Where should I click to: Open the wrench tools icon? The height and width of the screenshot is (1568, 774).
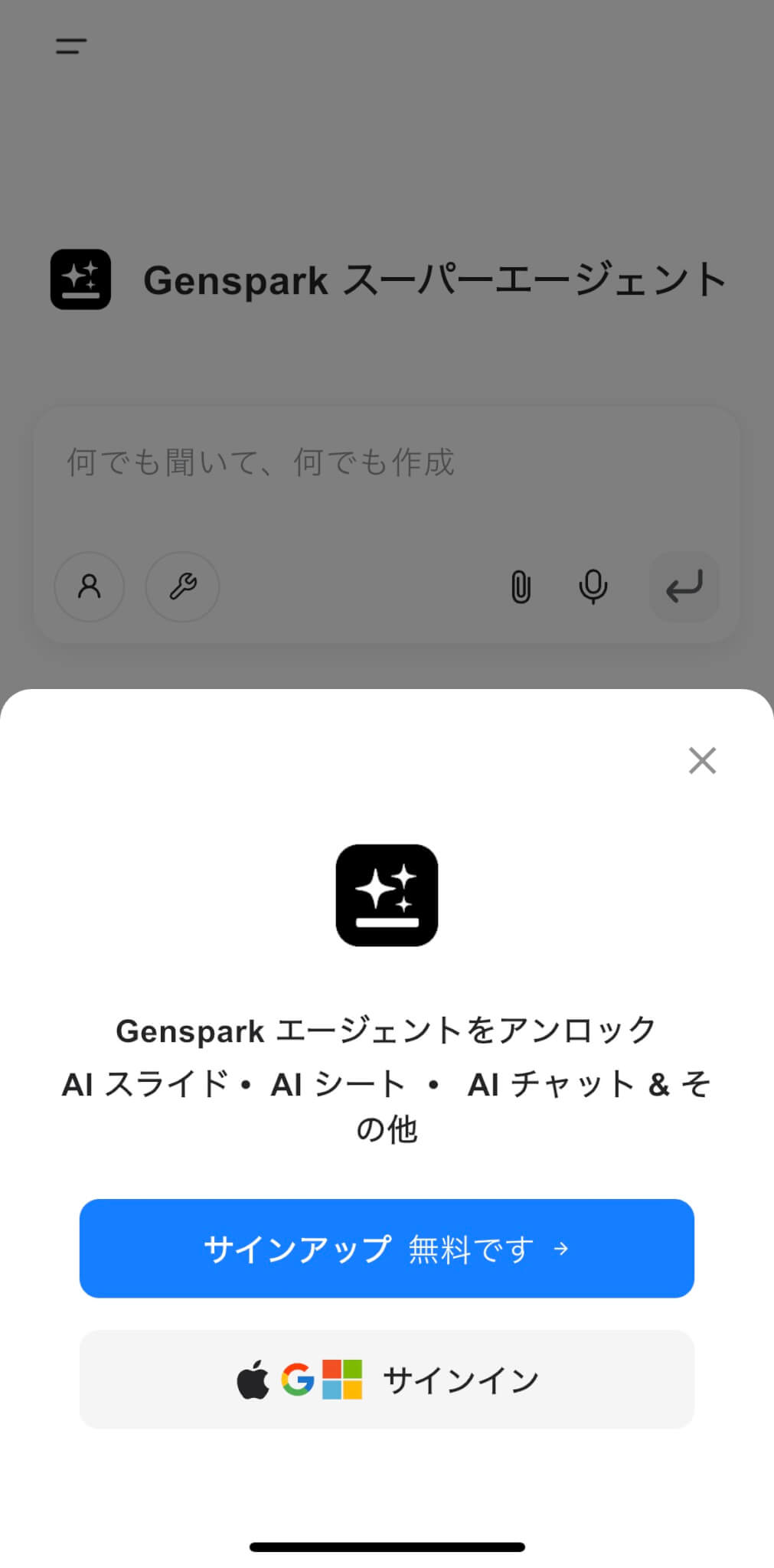coord(182,587)
